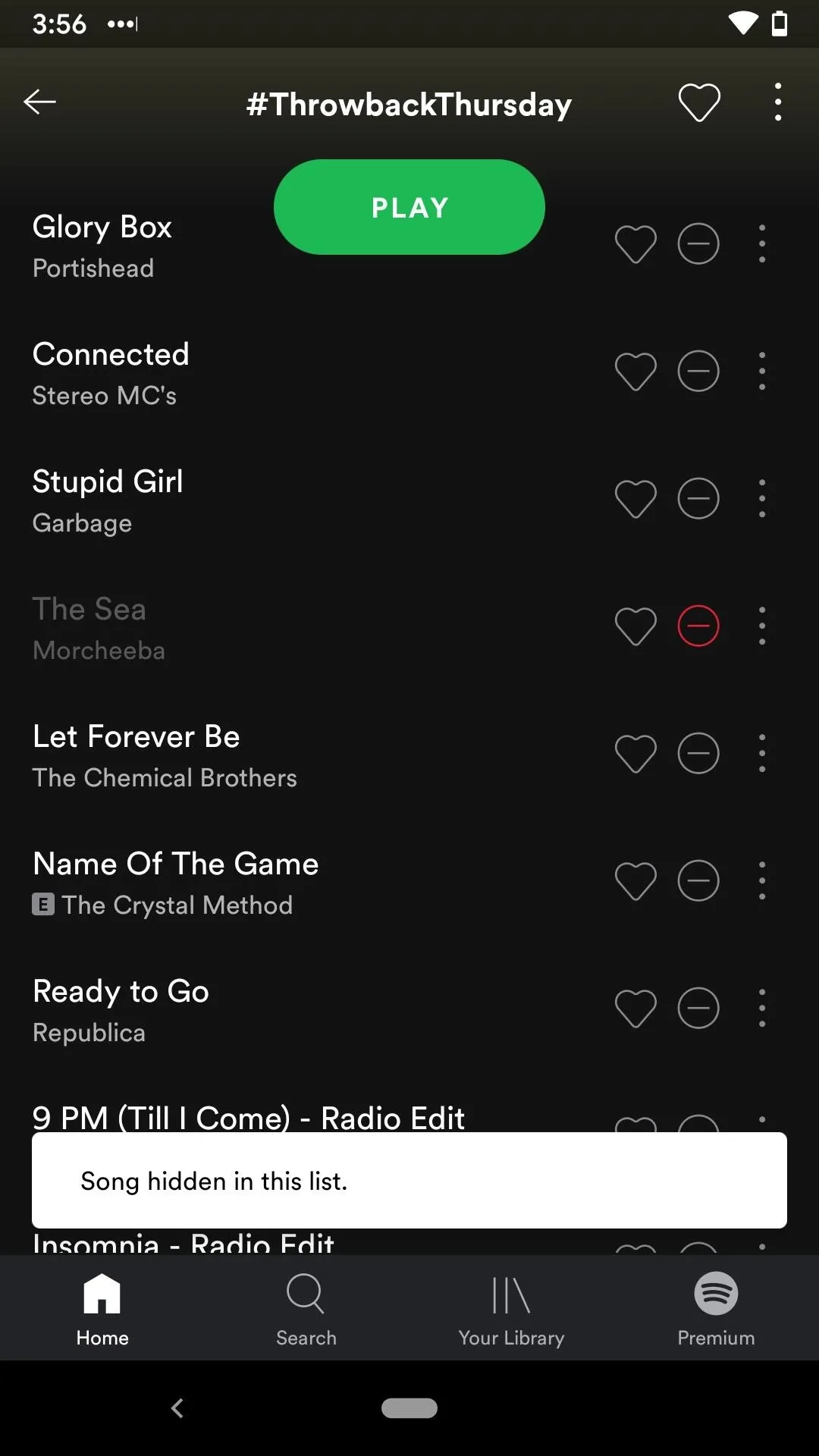Hide the song Connected by Stereo MC's
The width and height of the screenshot is (819, 1456).
pos(698,372)
